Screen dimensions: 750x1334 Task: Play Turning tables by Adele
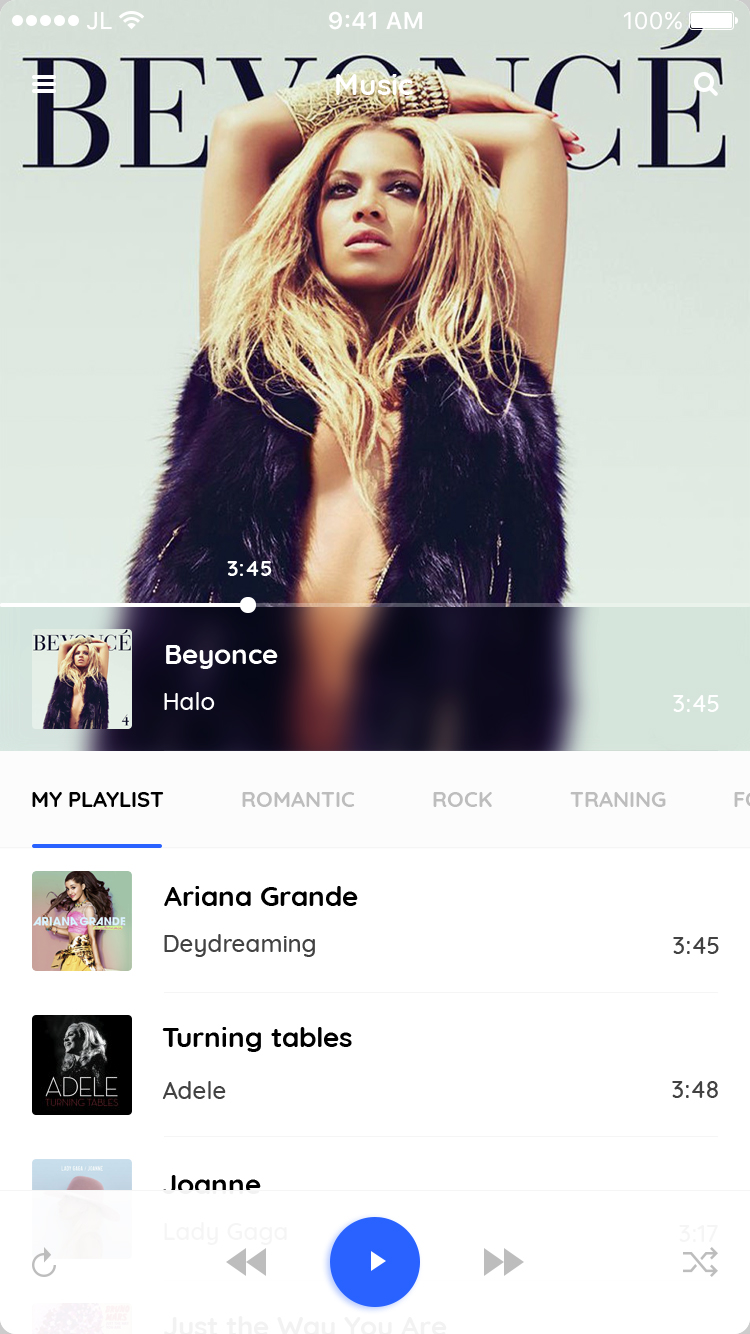375,1064
